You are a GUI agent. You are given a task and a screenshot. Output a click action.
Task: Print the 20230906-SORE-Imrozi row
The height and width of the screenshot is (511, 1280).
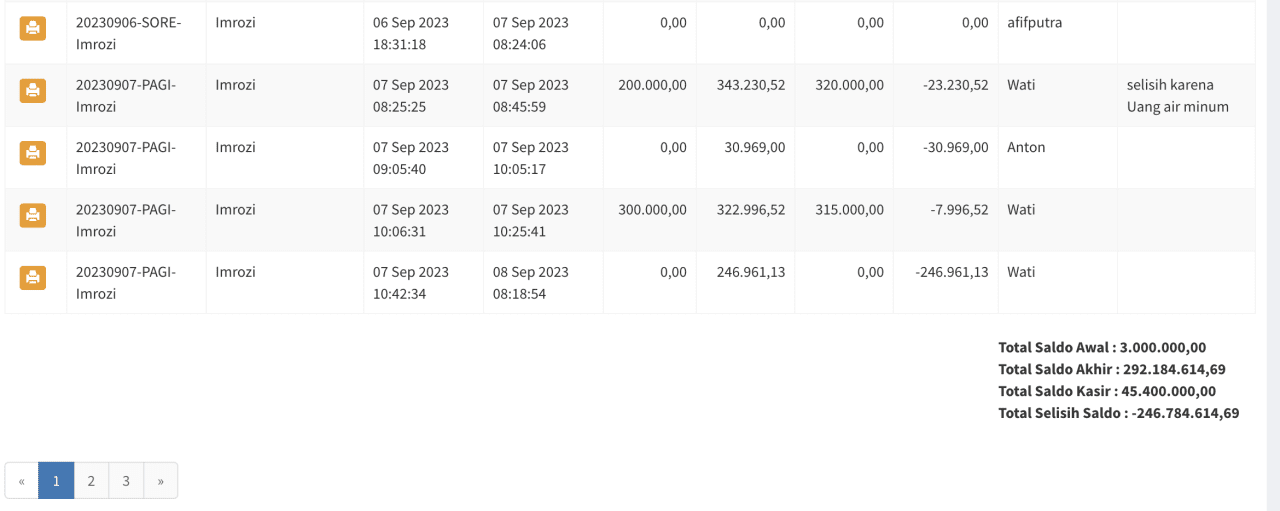(x=33, y=28)
